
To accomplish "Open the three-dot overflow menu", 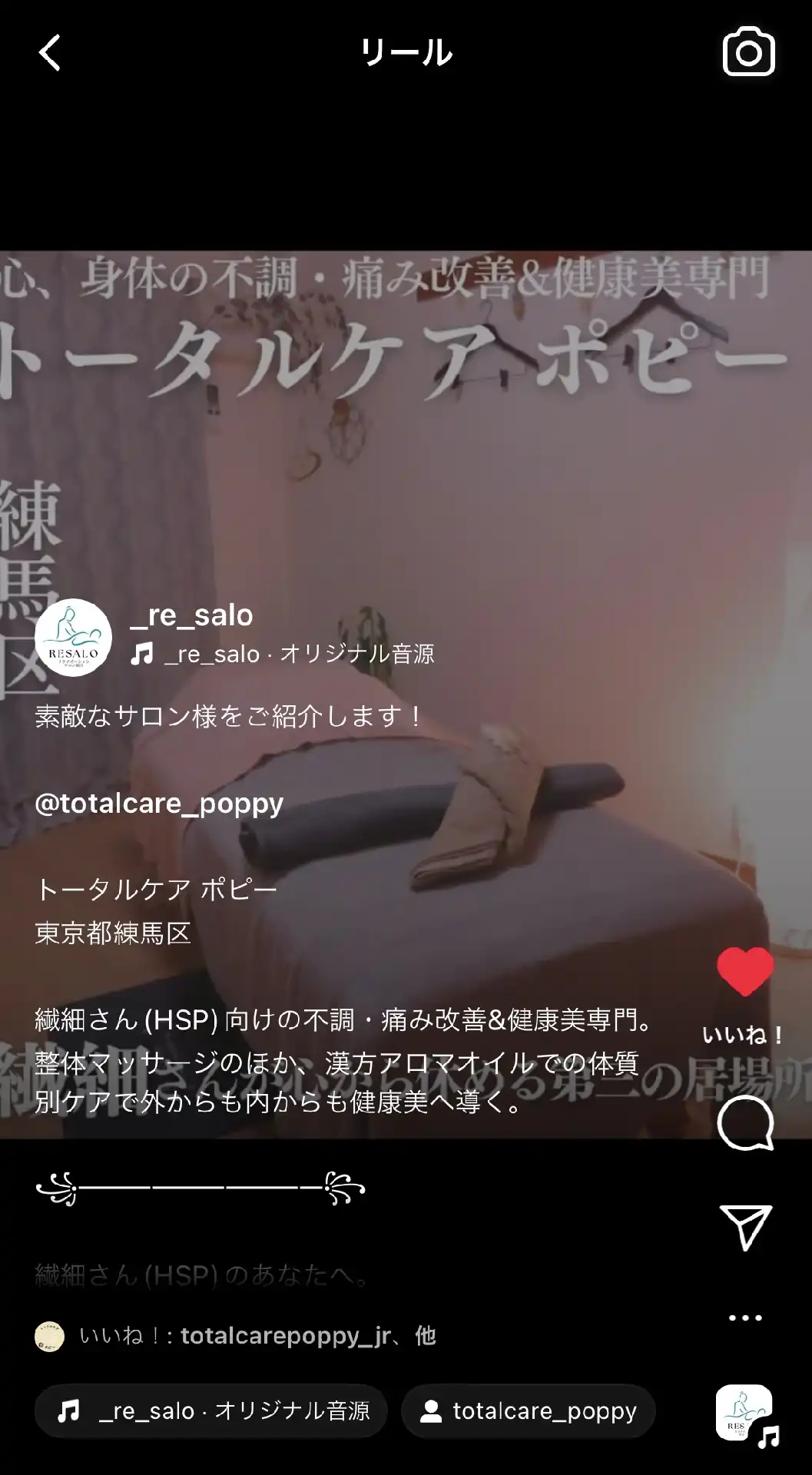I will [x=744, y=1318].
